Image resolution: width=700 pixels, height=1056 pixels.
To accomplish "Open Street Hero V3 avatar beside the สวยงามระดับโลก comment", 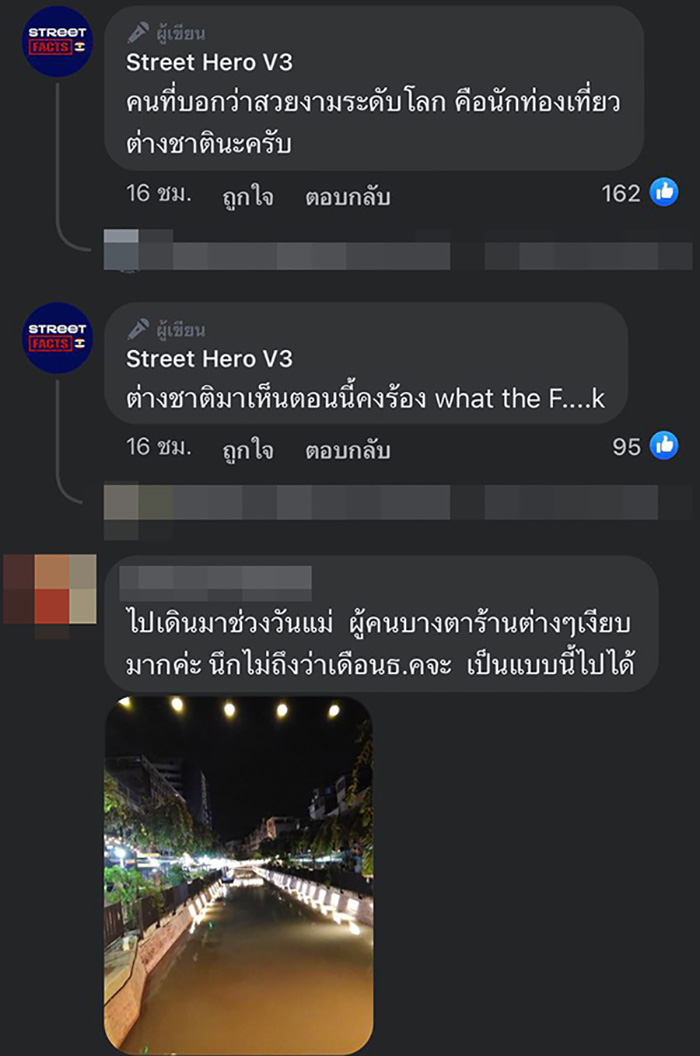I will [x=57, y=41].
